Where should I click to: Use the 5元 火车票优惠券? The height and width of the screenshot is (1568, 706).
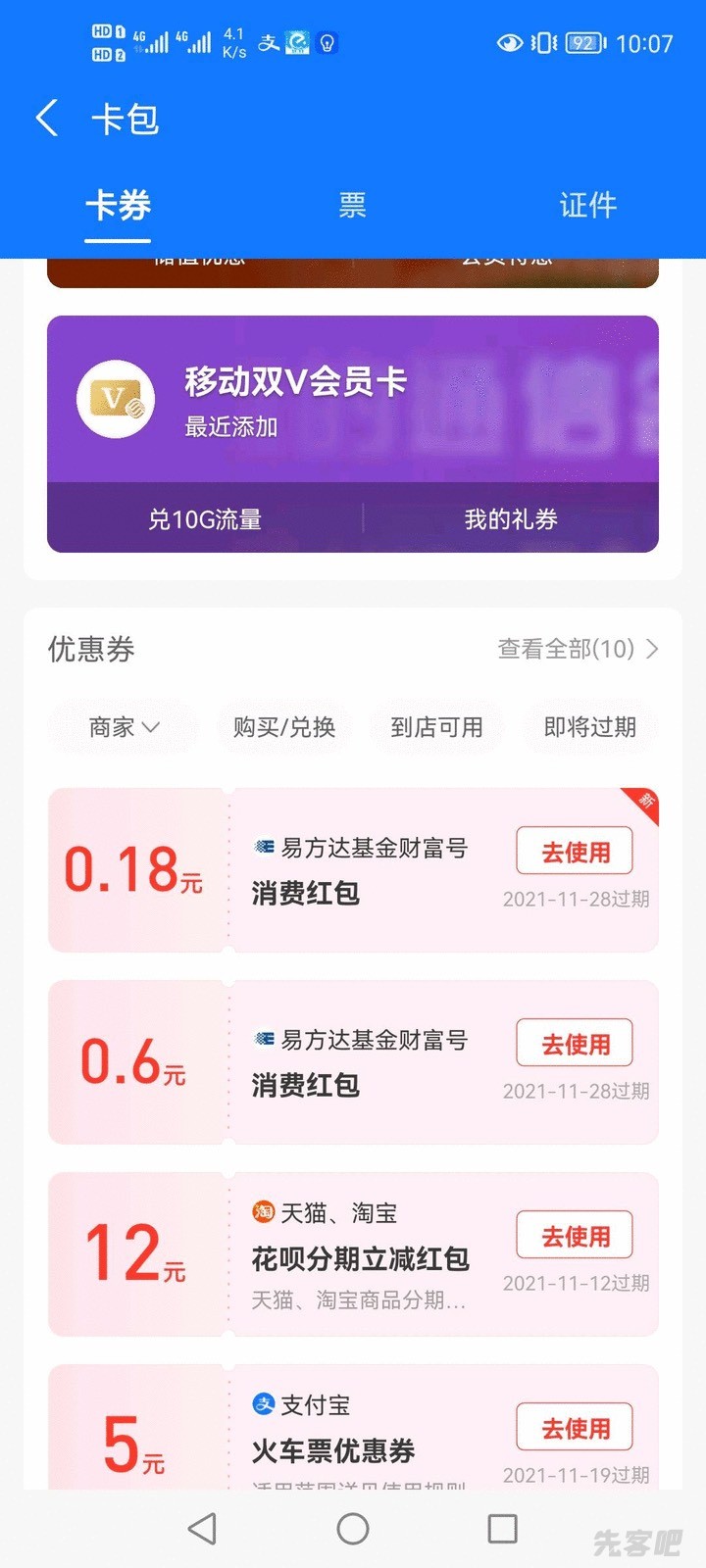click(575, 1428)
